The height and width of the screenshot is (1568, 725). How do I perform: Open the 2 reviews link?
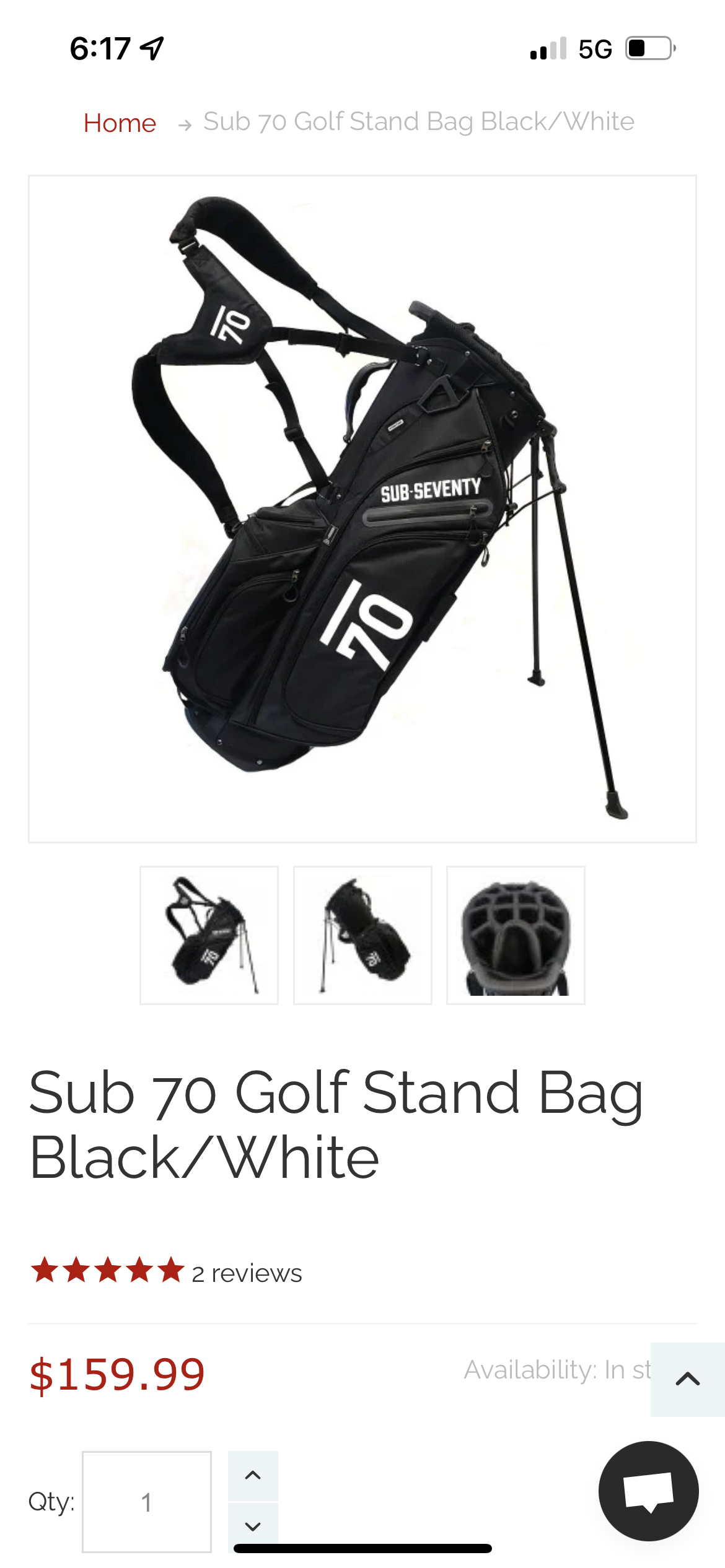tap(247, 1274)
